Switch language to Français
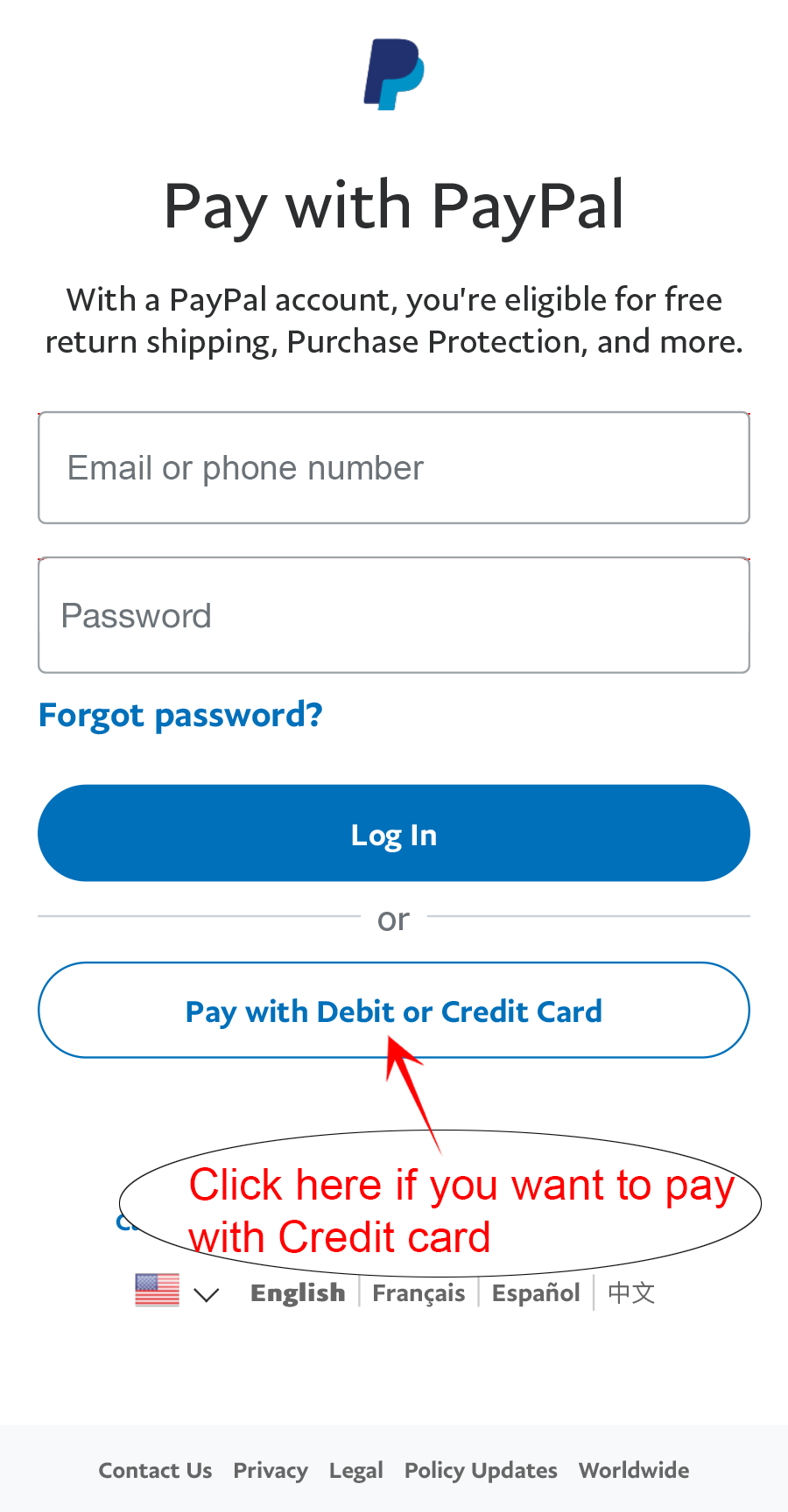 pos(419,1293)
